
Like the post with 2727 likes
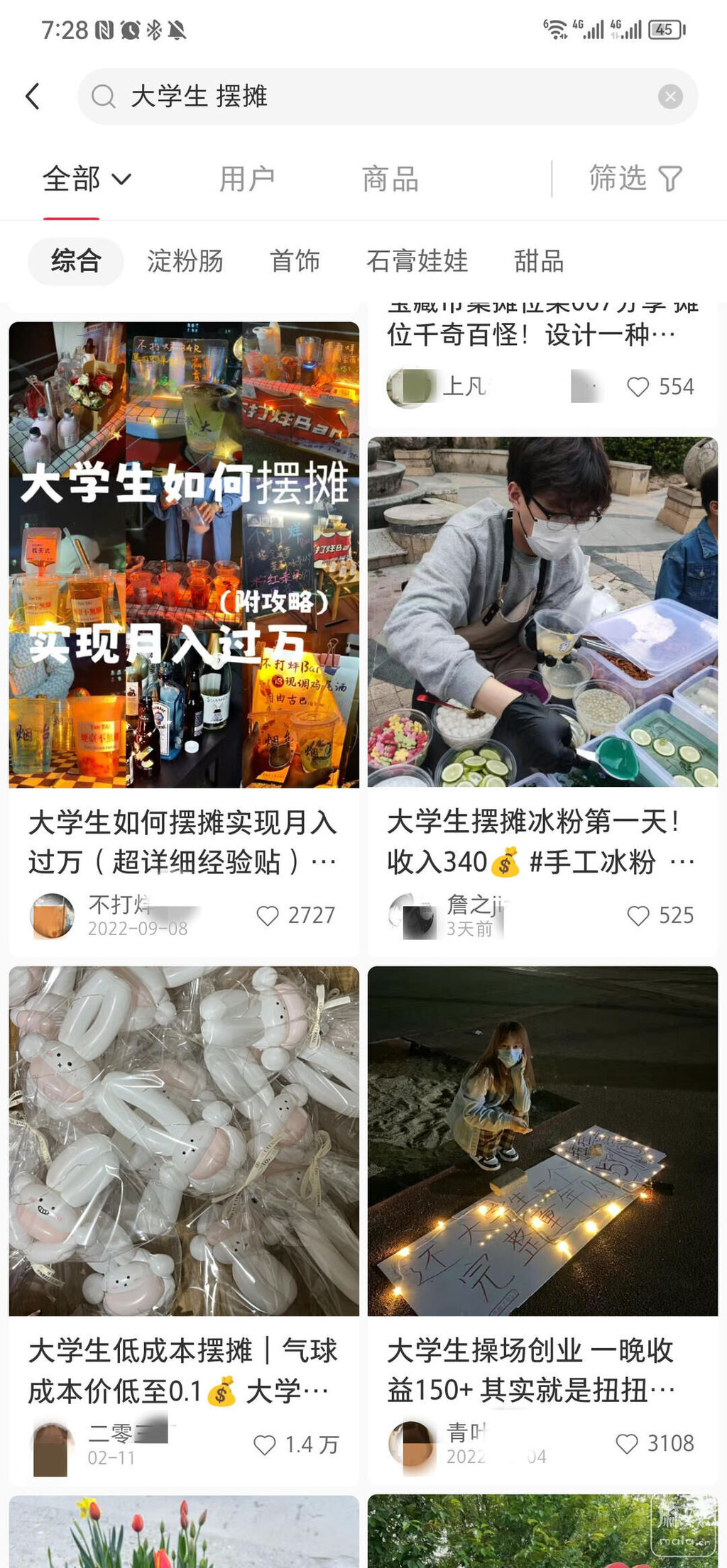coord(268,916)
